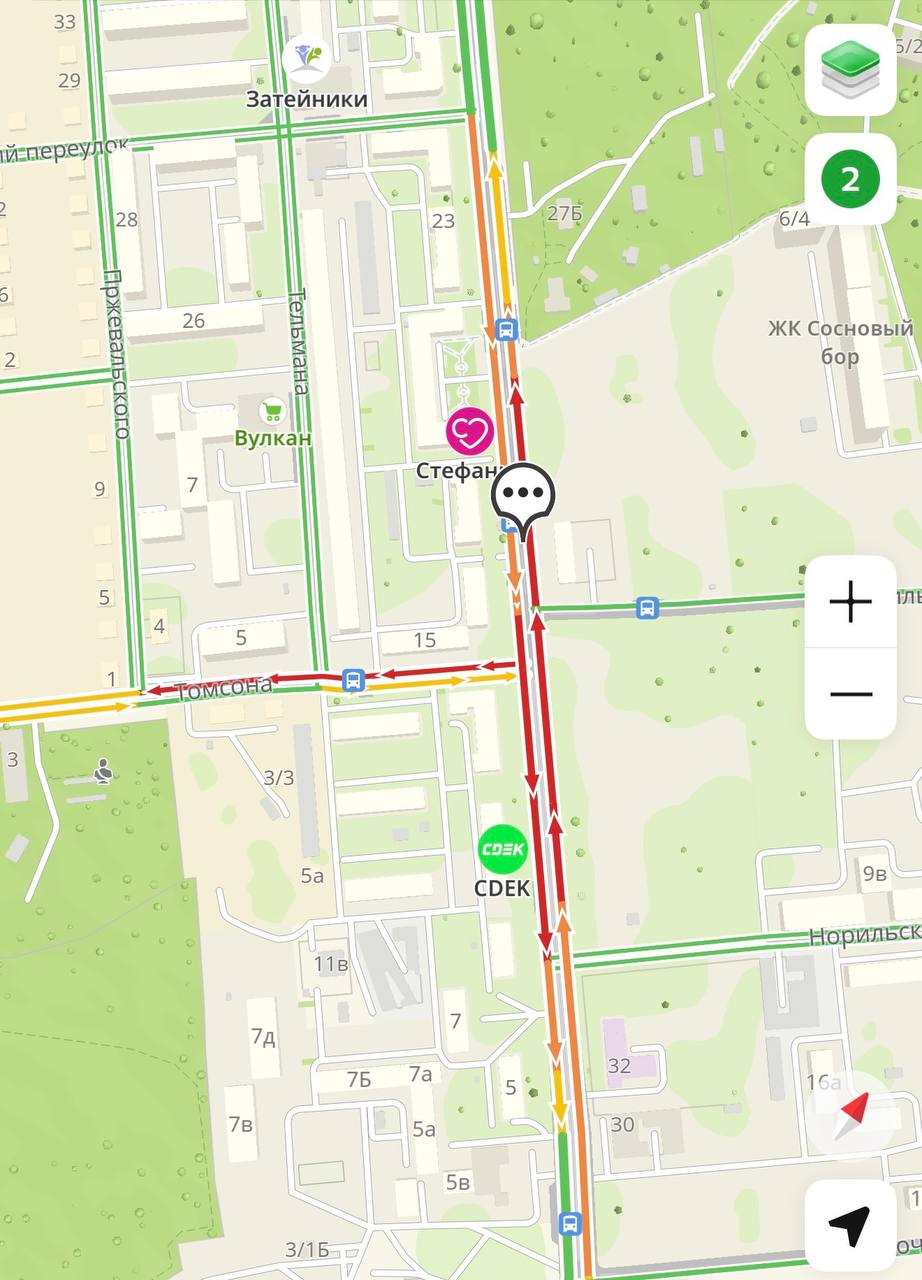
Task: Center the map on my location
Action: tap(850, 1225)
